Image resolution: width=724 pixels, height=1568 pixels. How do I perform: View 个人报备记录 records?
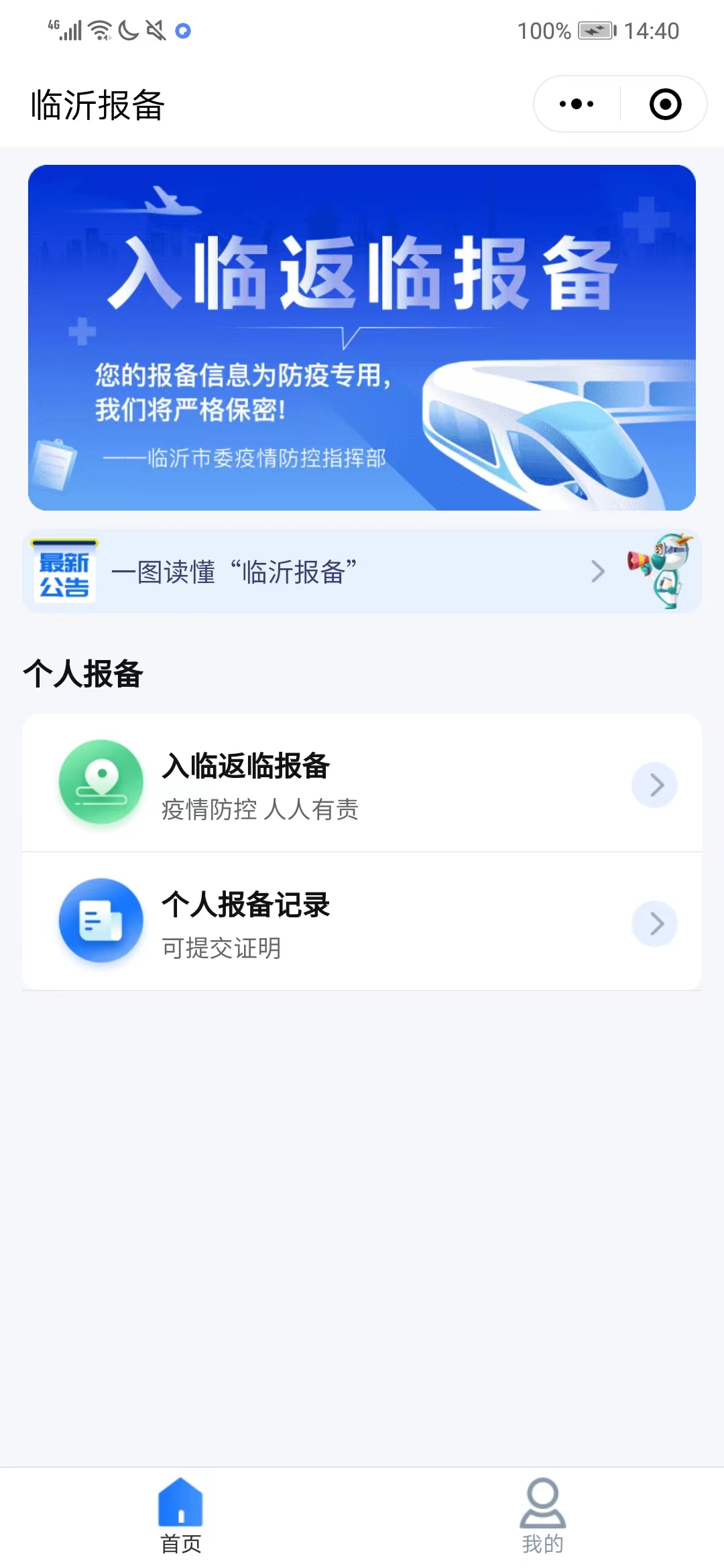coord(362,923)
